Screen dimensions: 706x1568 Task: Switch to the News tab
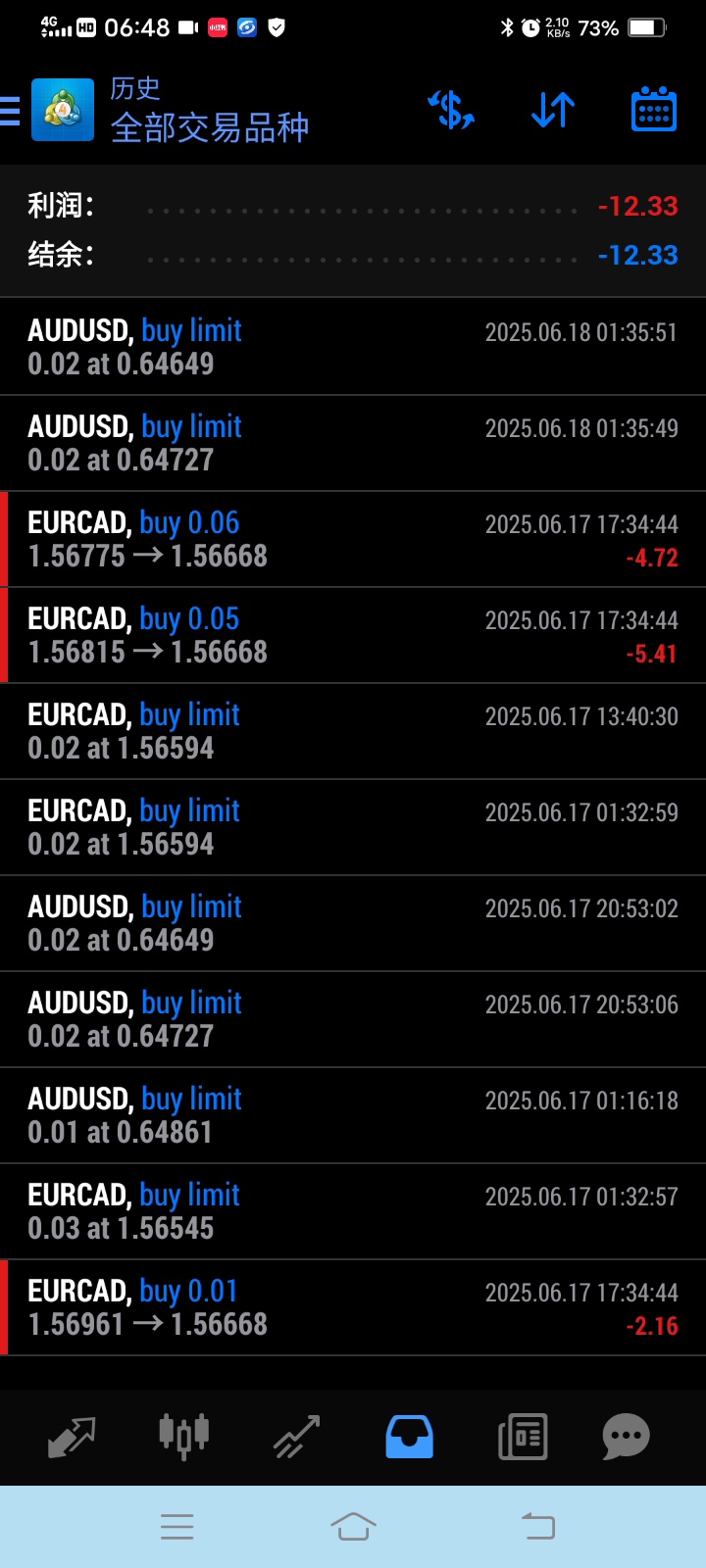(523, 1437)
